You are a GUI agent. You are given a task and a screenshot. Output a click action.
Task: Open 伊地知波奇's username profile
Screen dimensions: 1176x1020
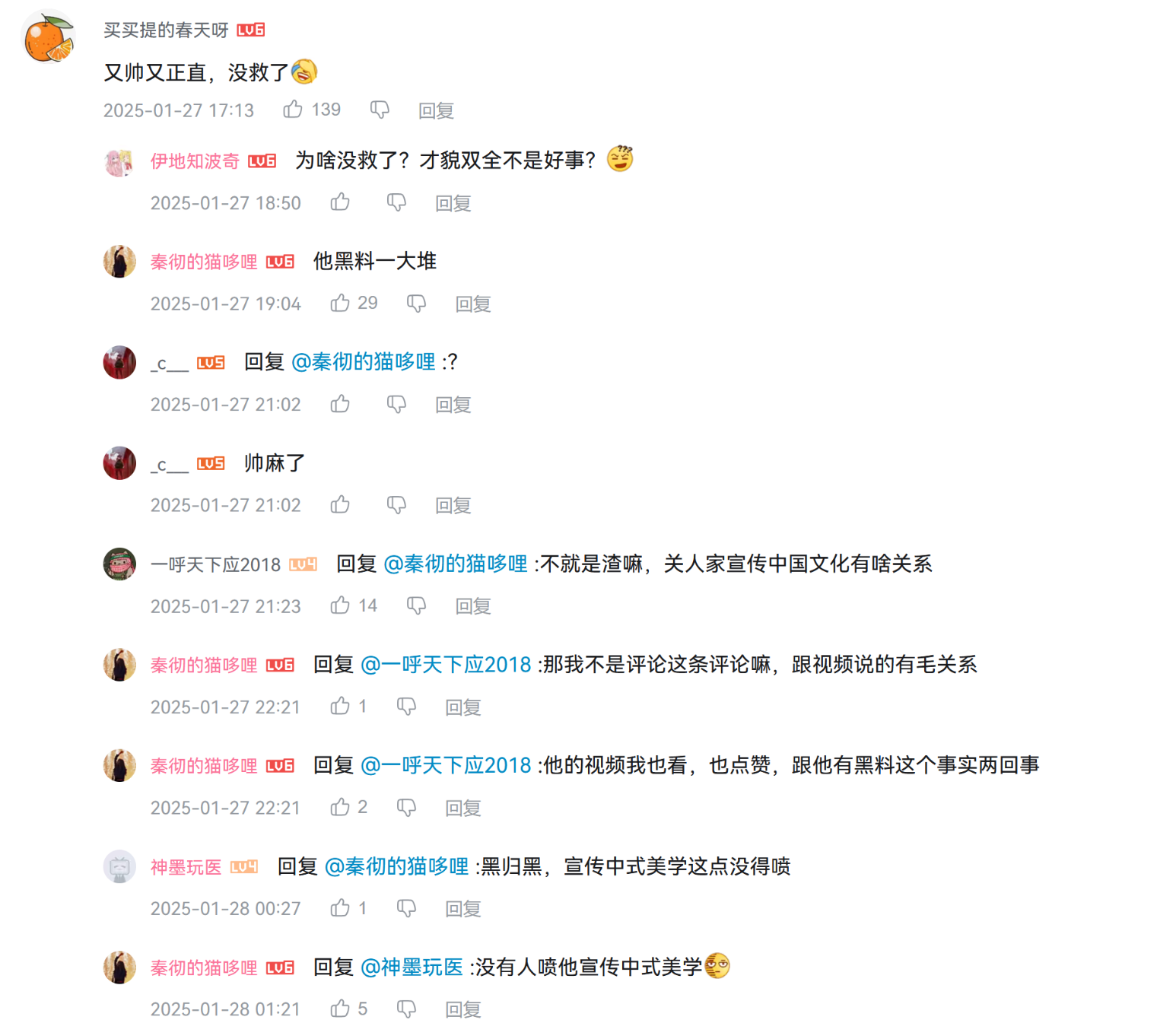(x=195, y=161)
